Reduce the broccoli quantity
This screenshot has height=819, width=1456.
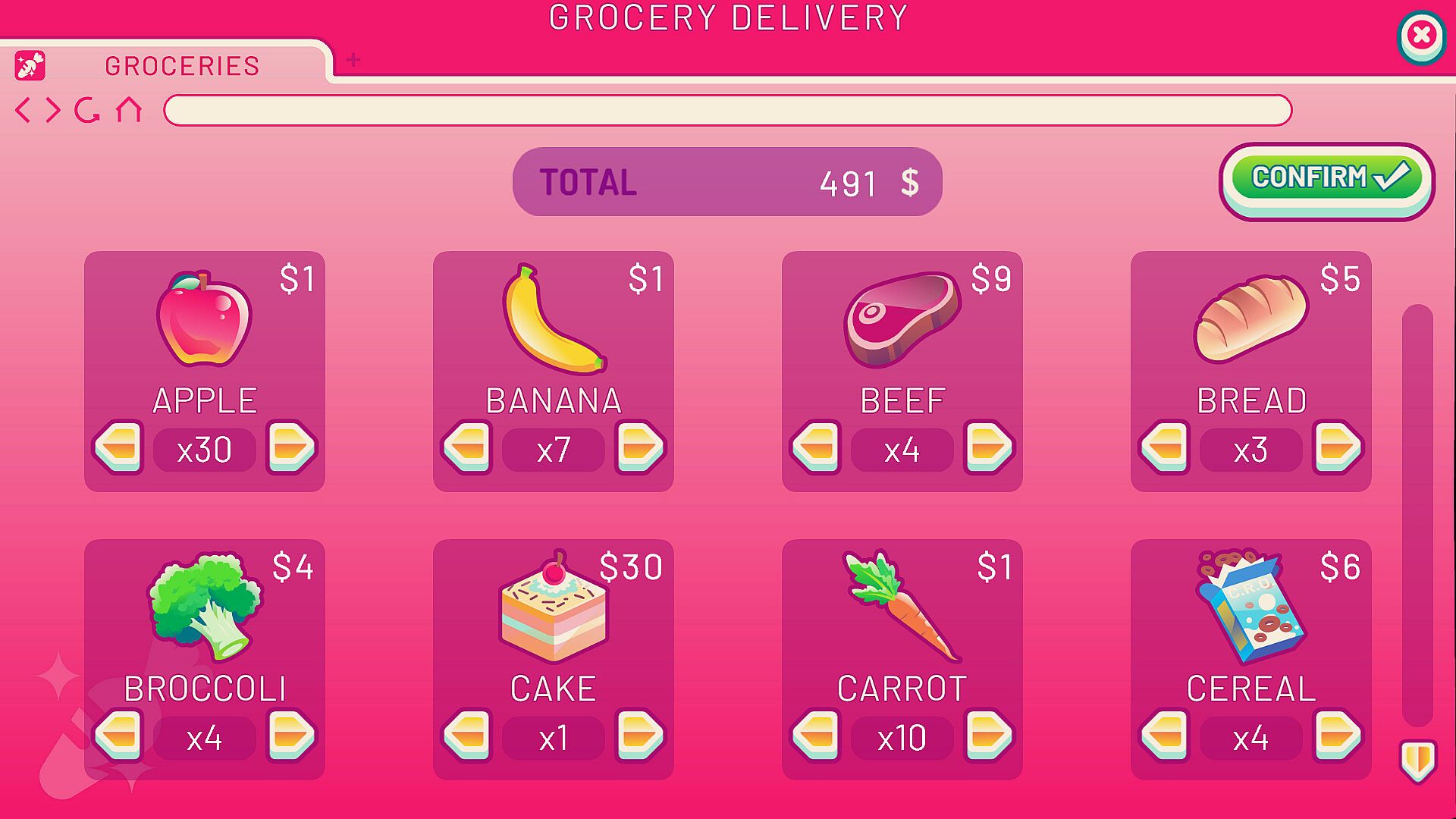[x=119, y=735]
